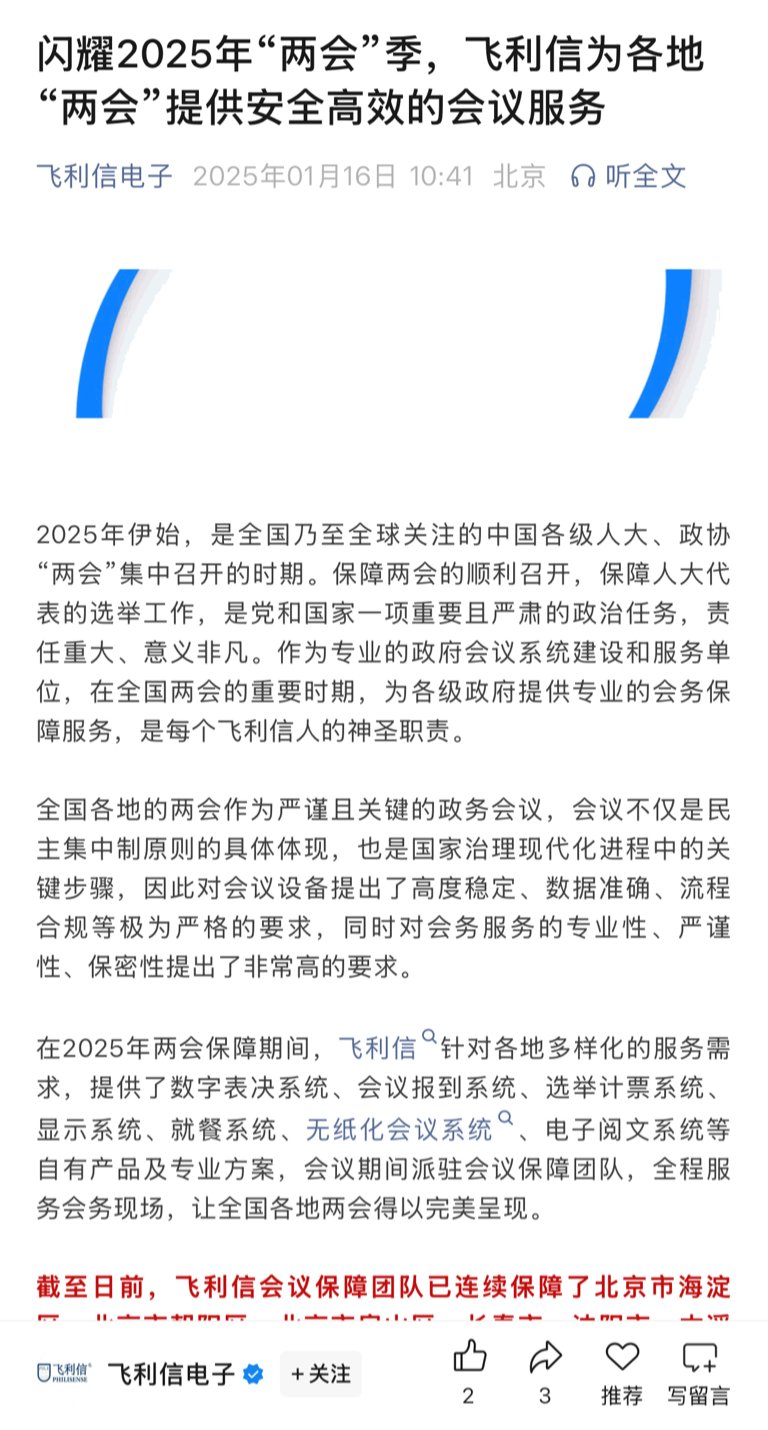Follow 飞利信电子 with the 关注 button
The height and width of the screenshot is (1430, 768).
[321, 1373]
